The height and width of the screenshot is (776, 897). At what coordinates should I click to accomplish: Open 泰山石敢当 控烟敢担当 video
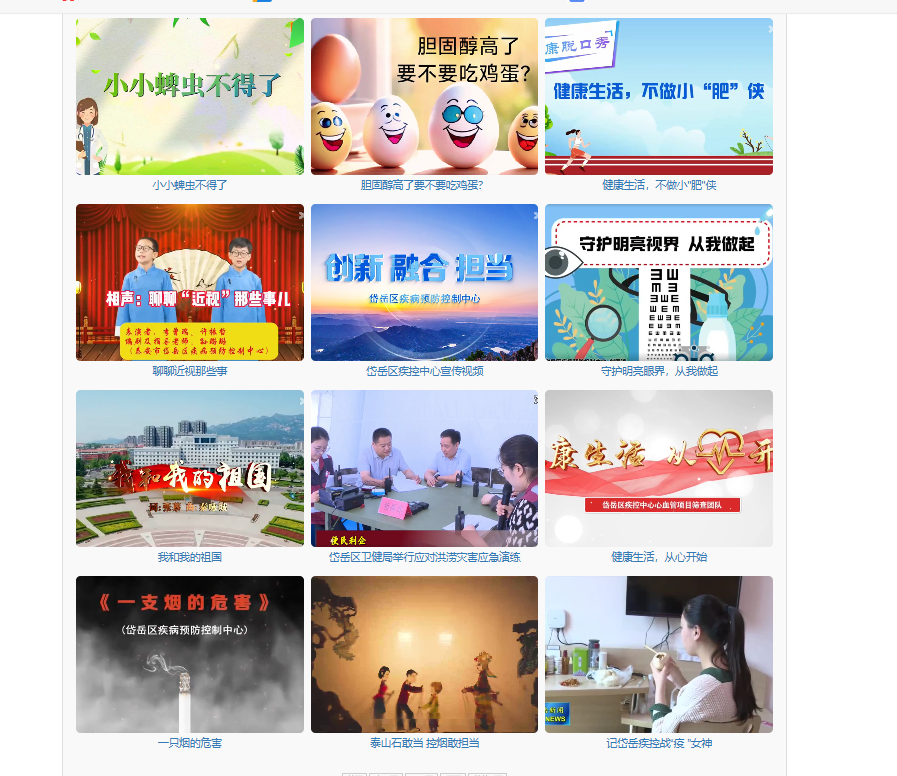pyautogui.click(x=424, y=655)
